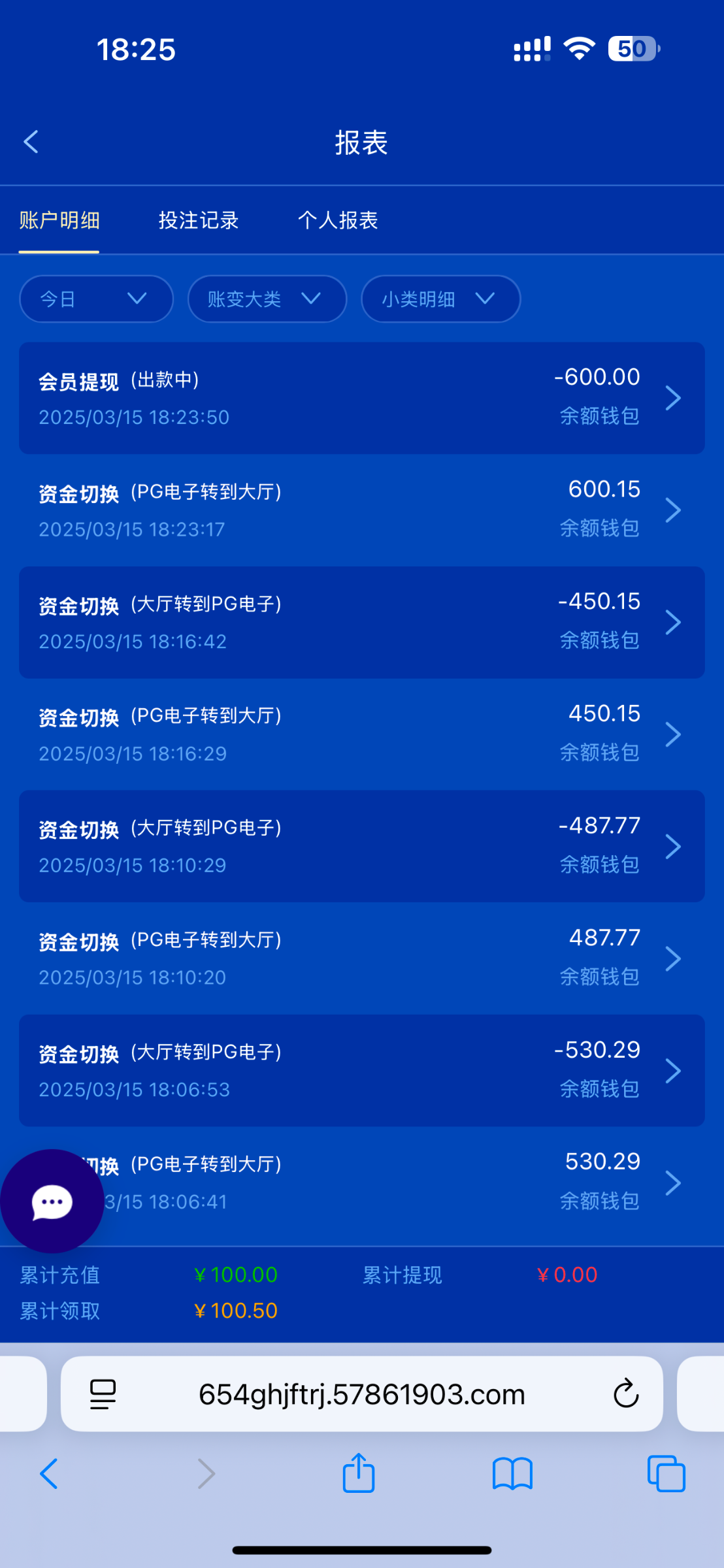Open the 450.15 transfer record details

362,734
